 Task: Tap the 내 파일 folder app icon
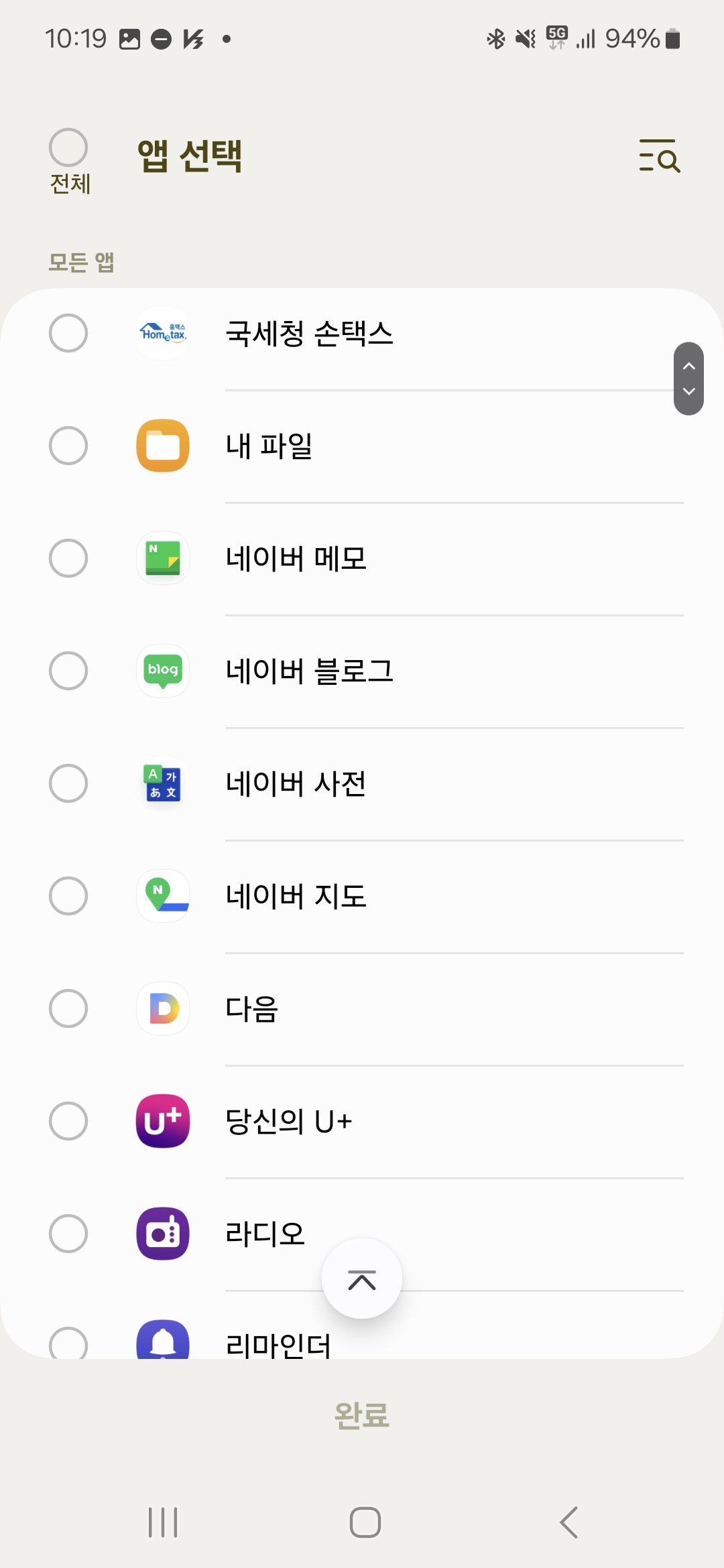coord(163,446)
